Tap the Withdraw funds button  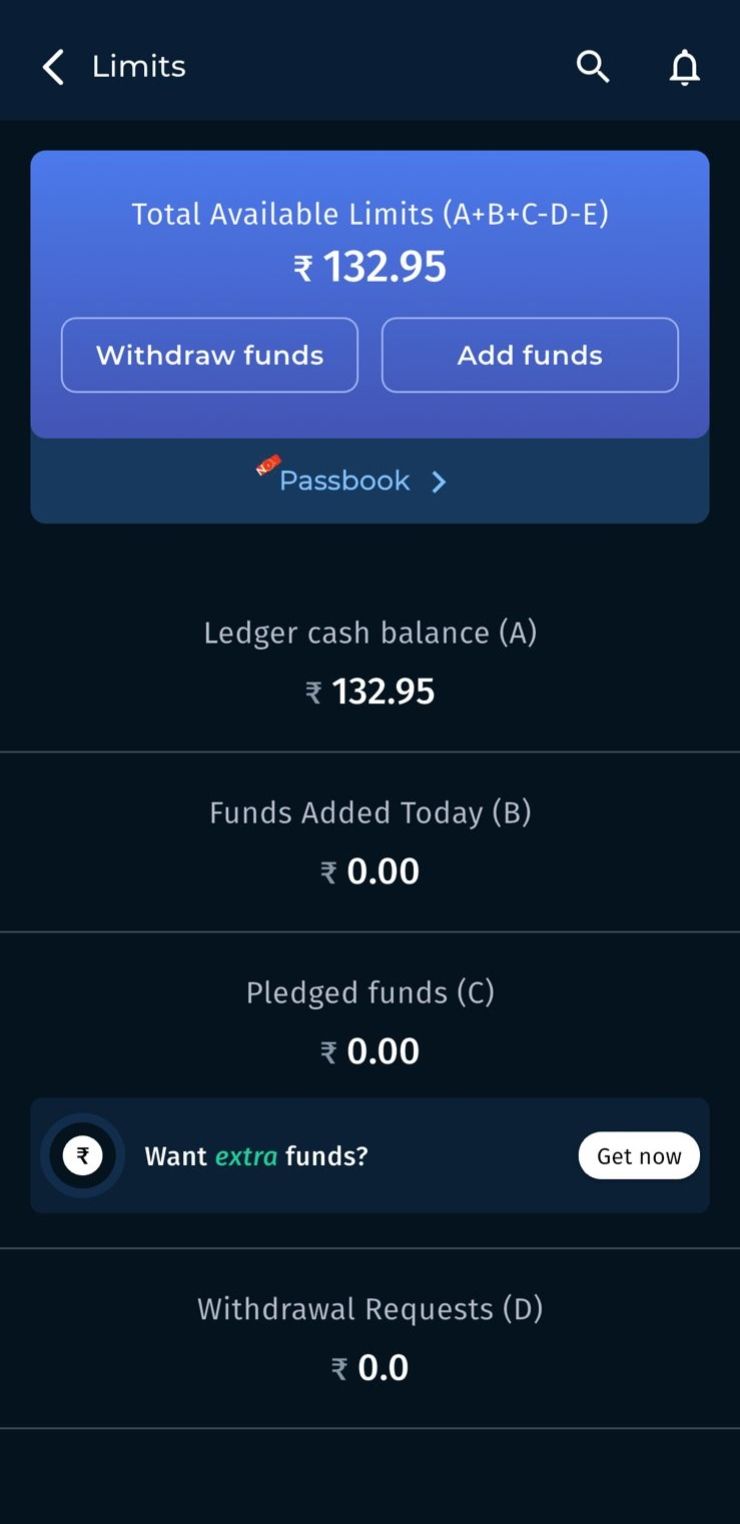[x=209, y=355]
